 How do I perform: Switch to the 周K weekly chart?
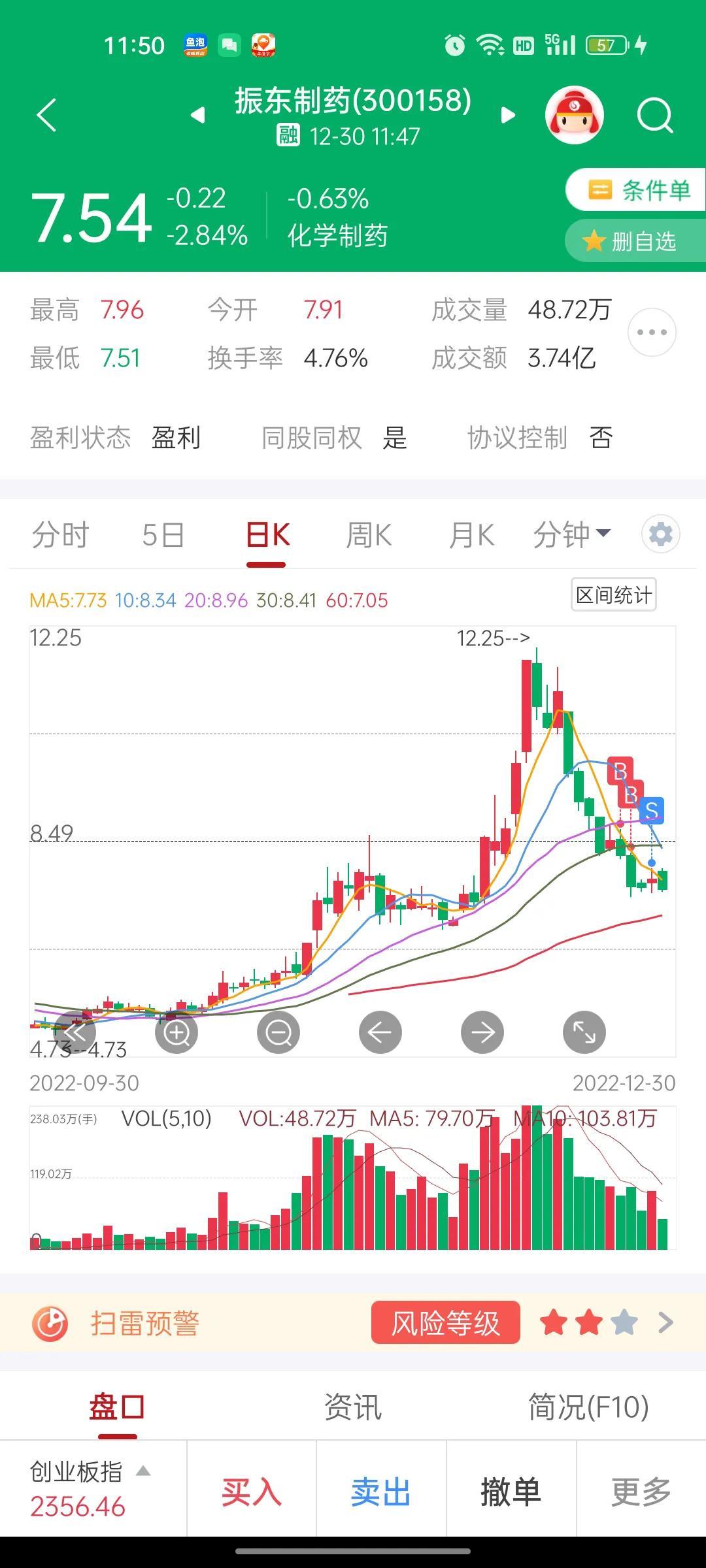tap(369, 535)
